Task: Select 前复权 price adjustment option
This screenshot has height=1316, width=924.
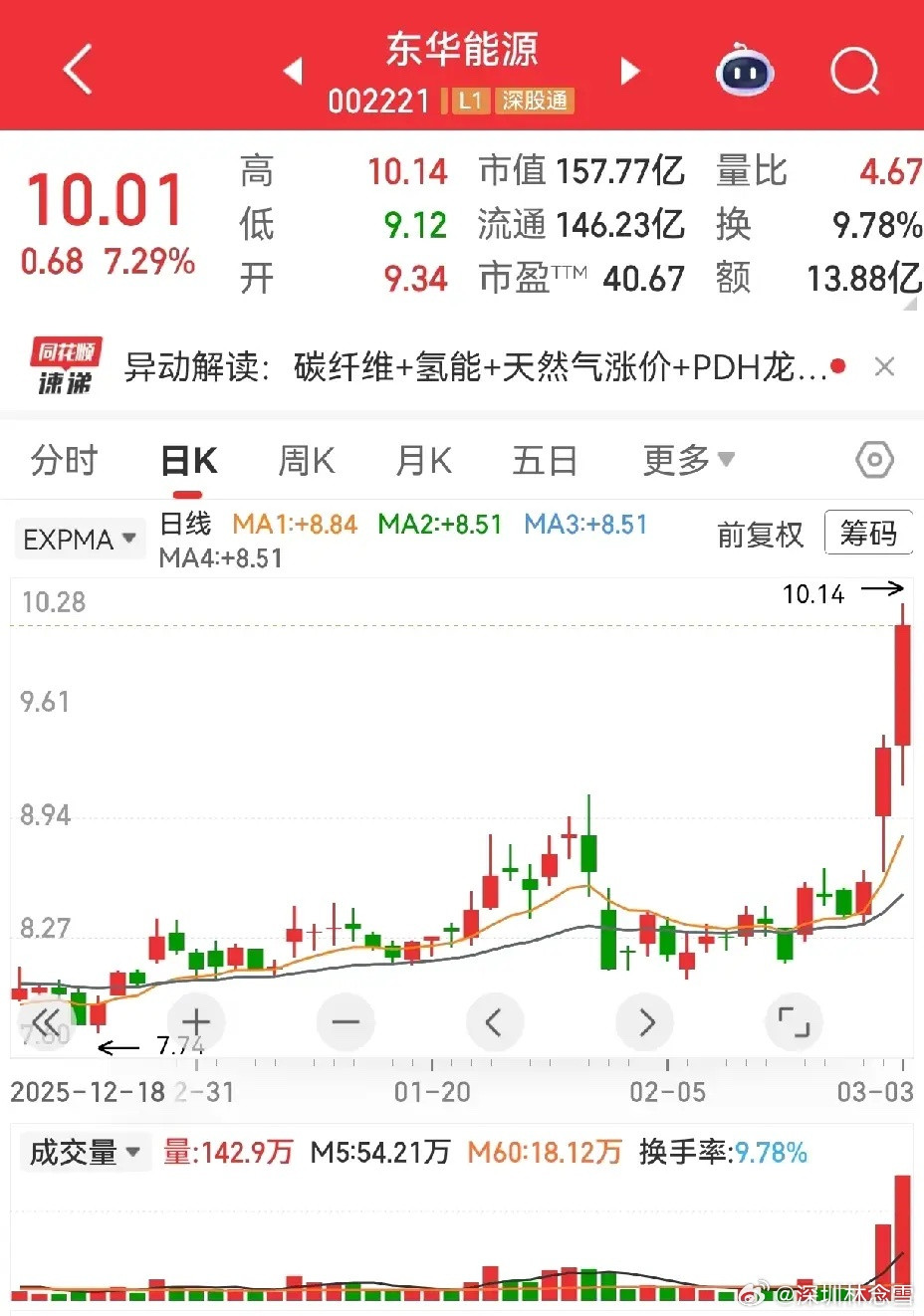Action: point(760,535)
